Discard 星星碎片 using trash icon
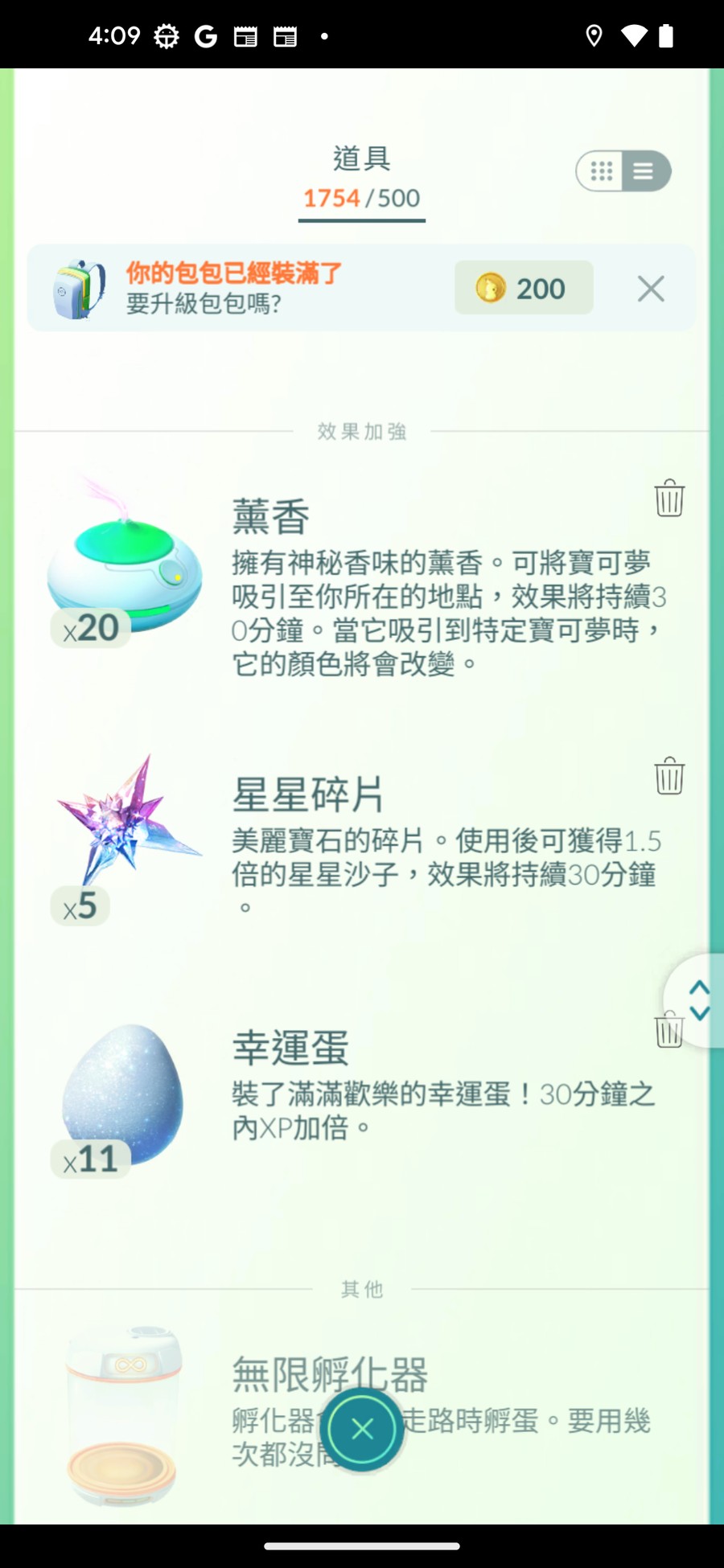Screen dimensions: 724x1568 coord(669,776)
